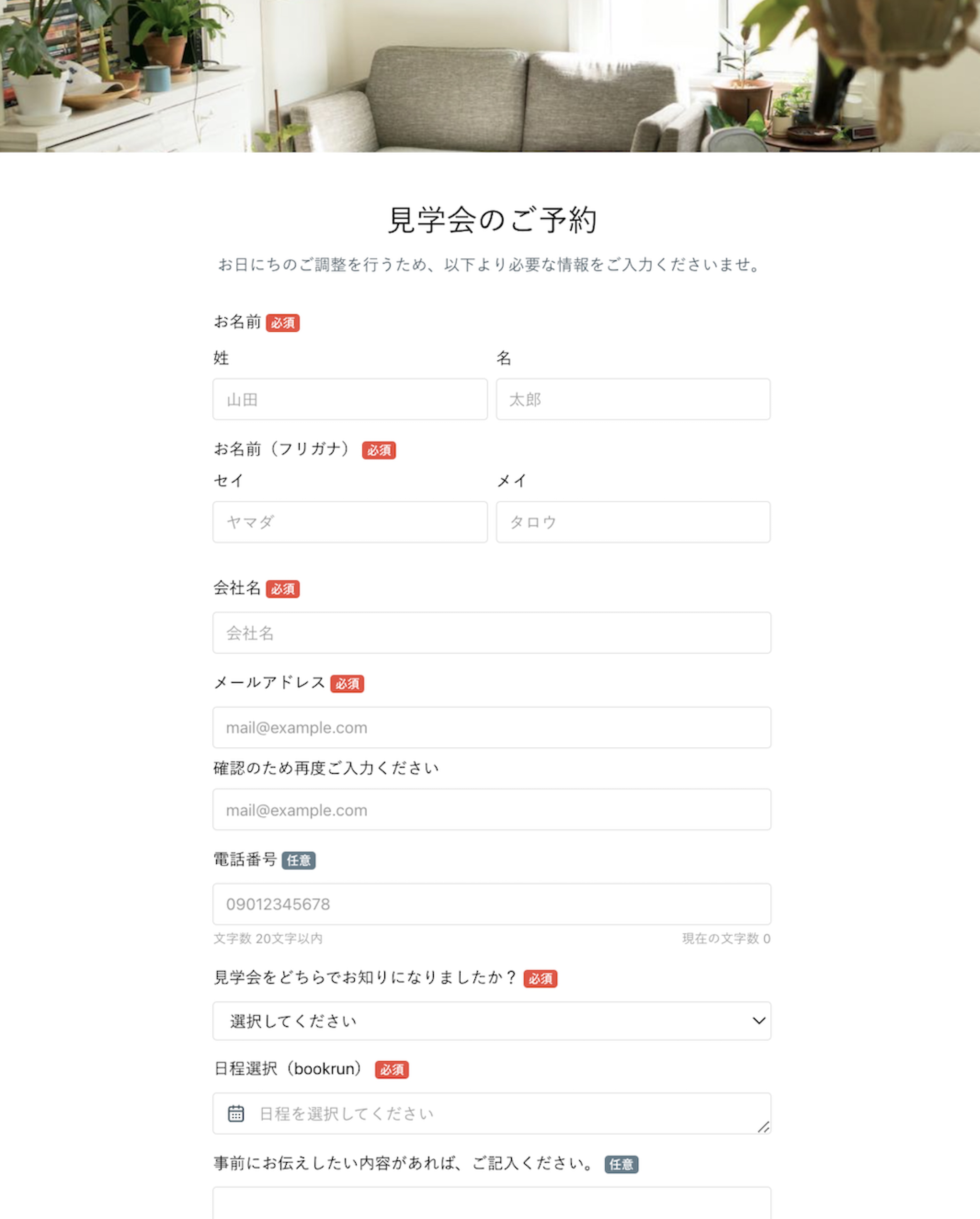Select the email confirmation field
980x1219 pixels.
coord(491,810)
